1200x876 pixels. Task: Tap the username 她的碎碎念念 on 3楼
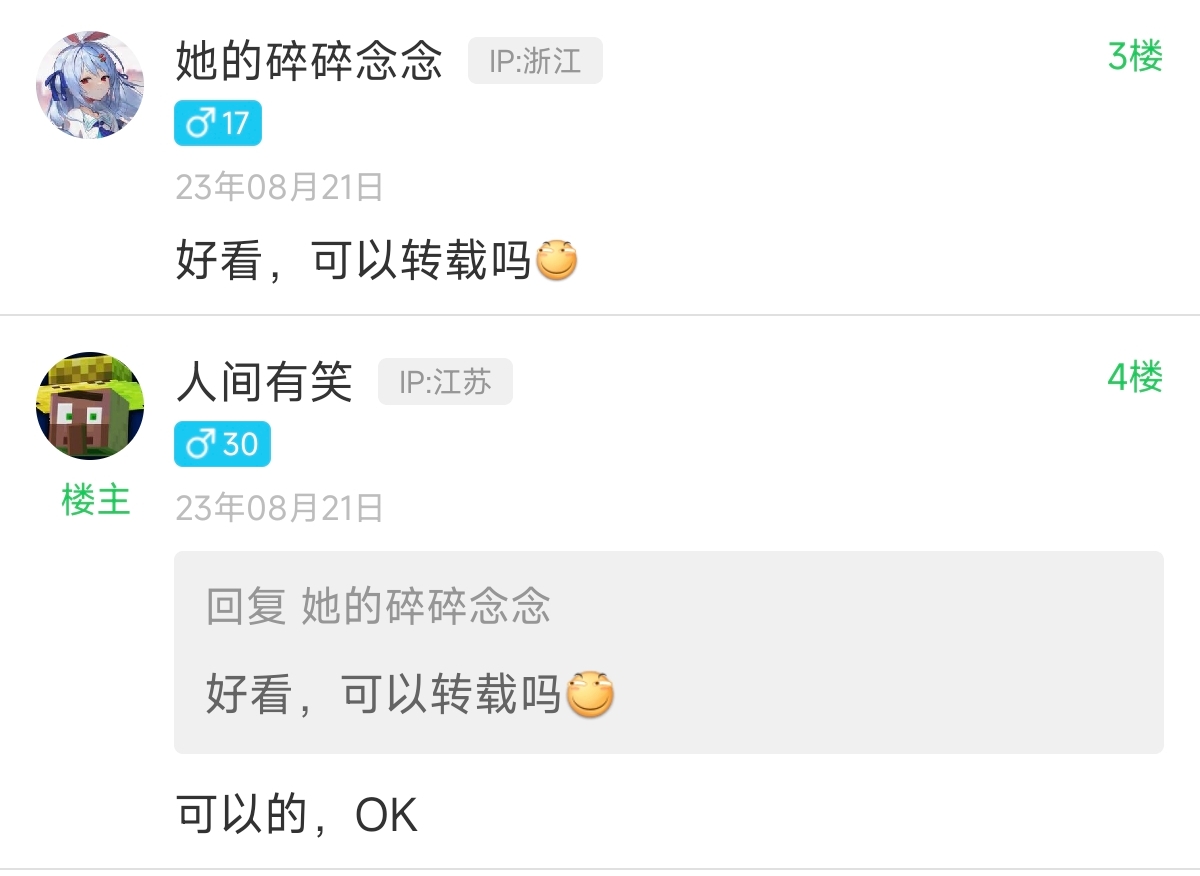(309, 62)
